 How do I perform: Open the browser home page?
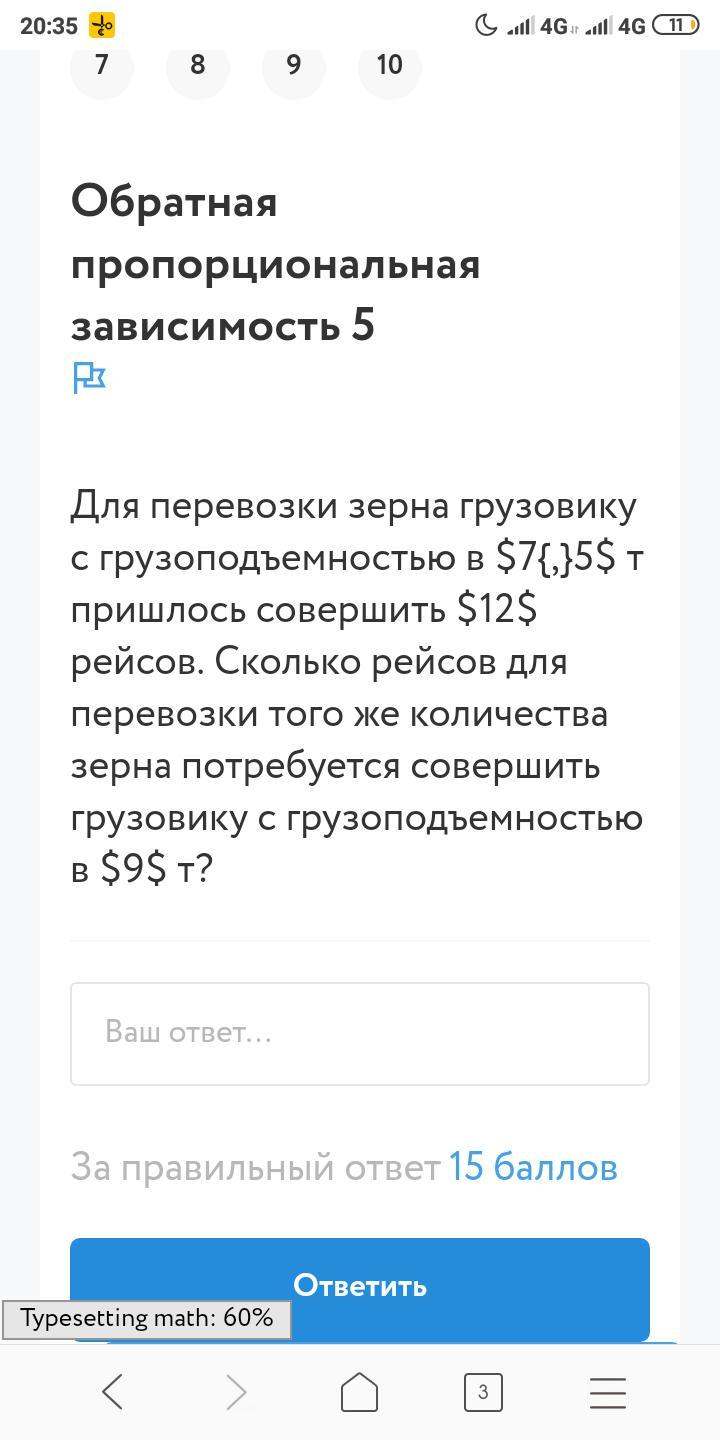[x=359, y=1392]
